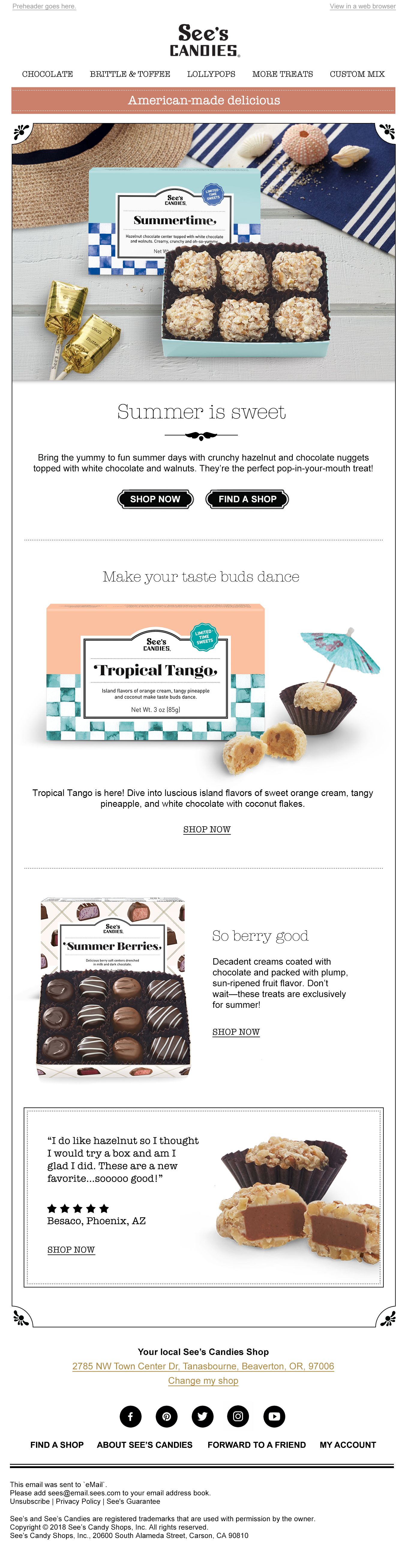Image resolution: width=408 pixels, height=1568 pixels.
Task: Select More Treats in the menu
Action: click(283, 74)
